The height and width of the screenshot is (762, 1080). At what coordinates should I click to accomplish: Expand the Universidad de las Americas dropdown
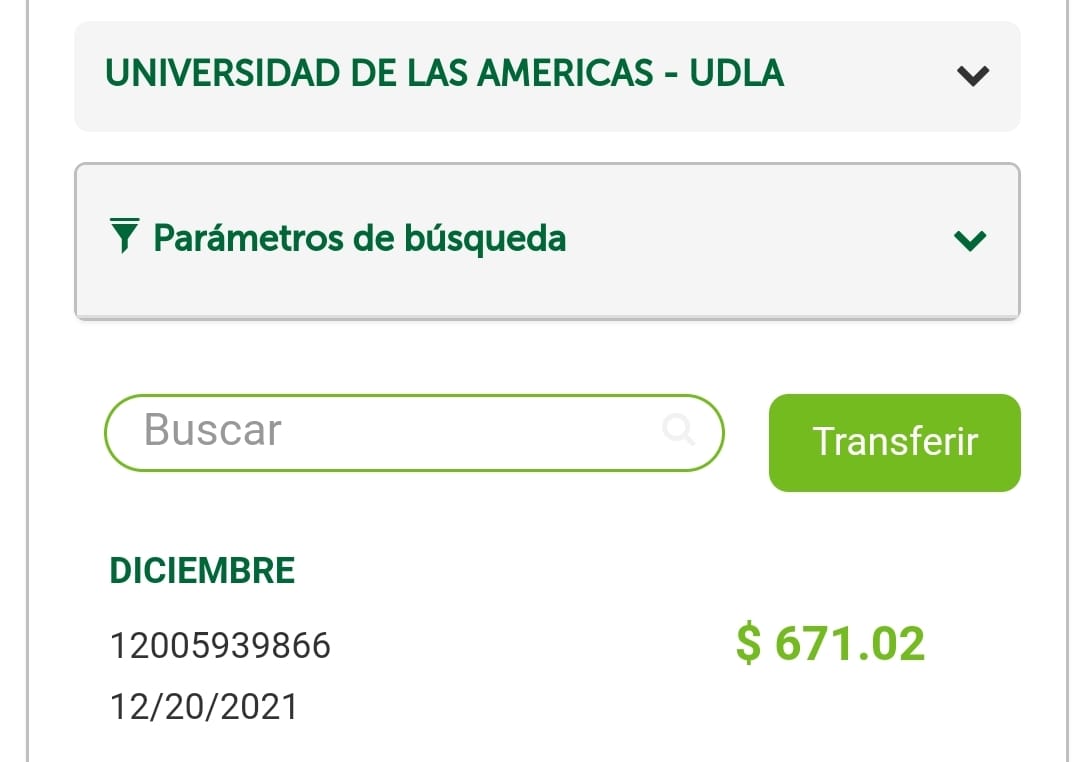coord(971,76)
